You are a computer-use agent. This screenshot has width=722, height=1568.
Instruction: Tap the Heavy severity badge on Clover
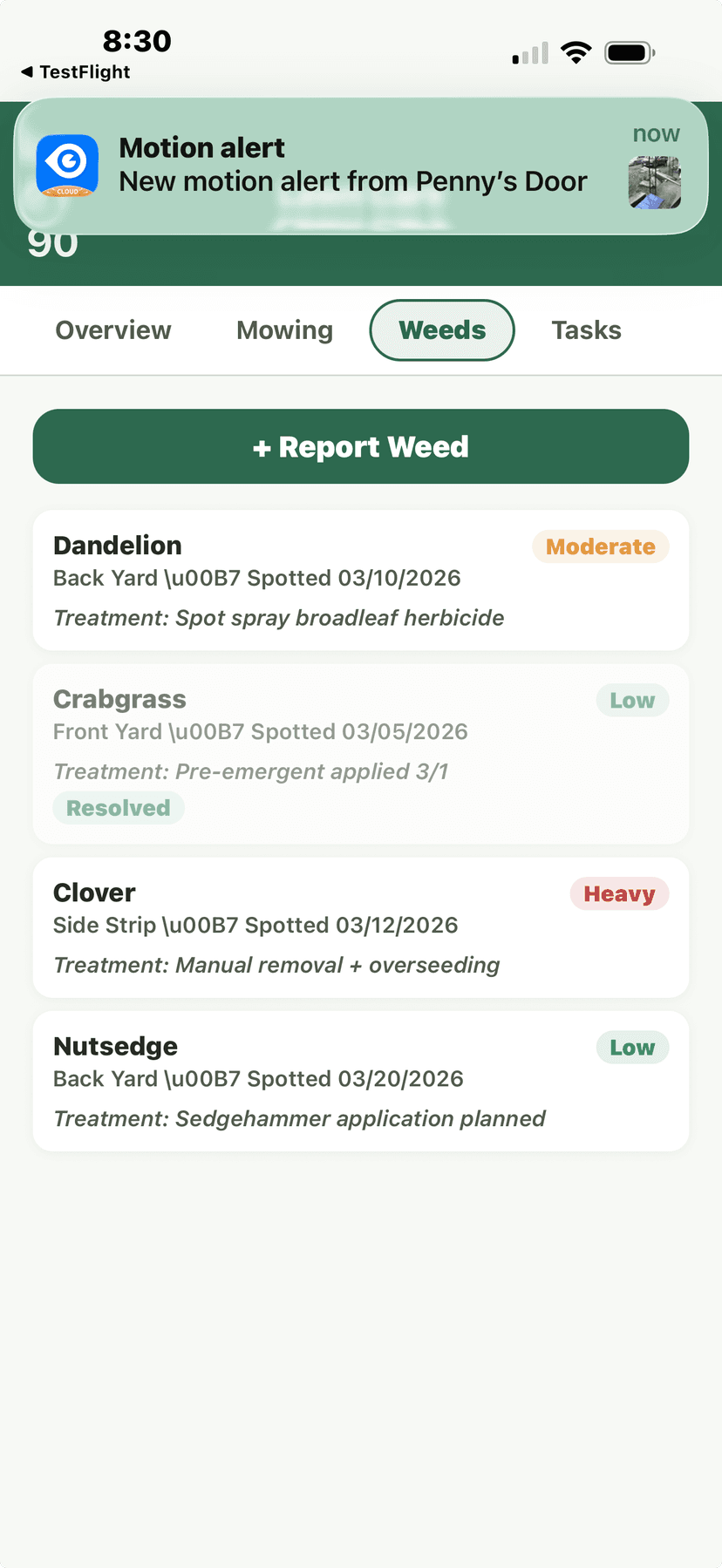[619, 893]
